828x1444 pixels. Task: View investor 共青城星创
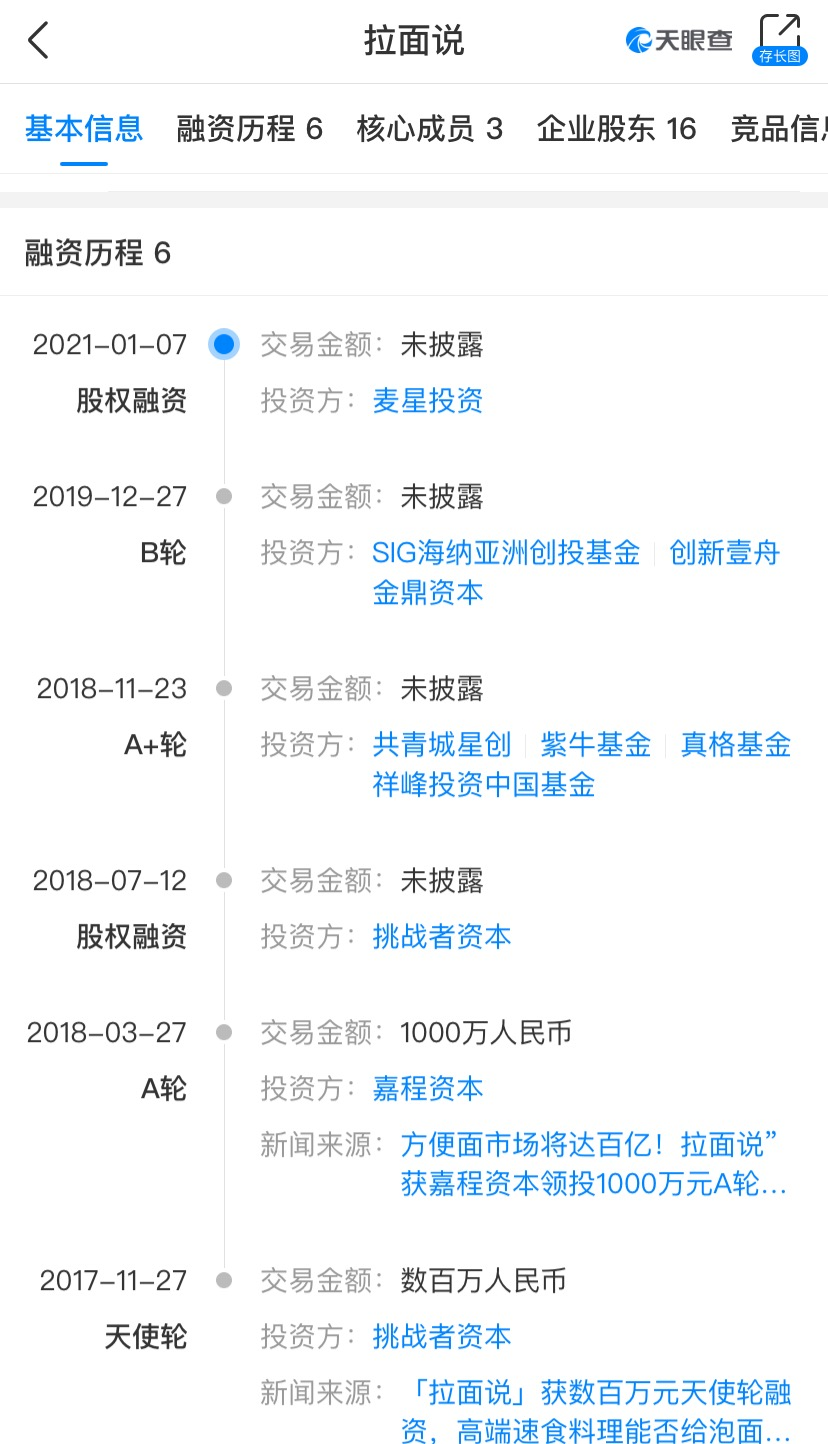pos(442,745)
